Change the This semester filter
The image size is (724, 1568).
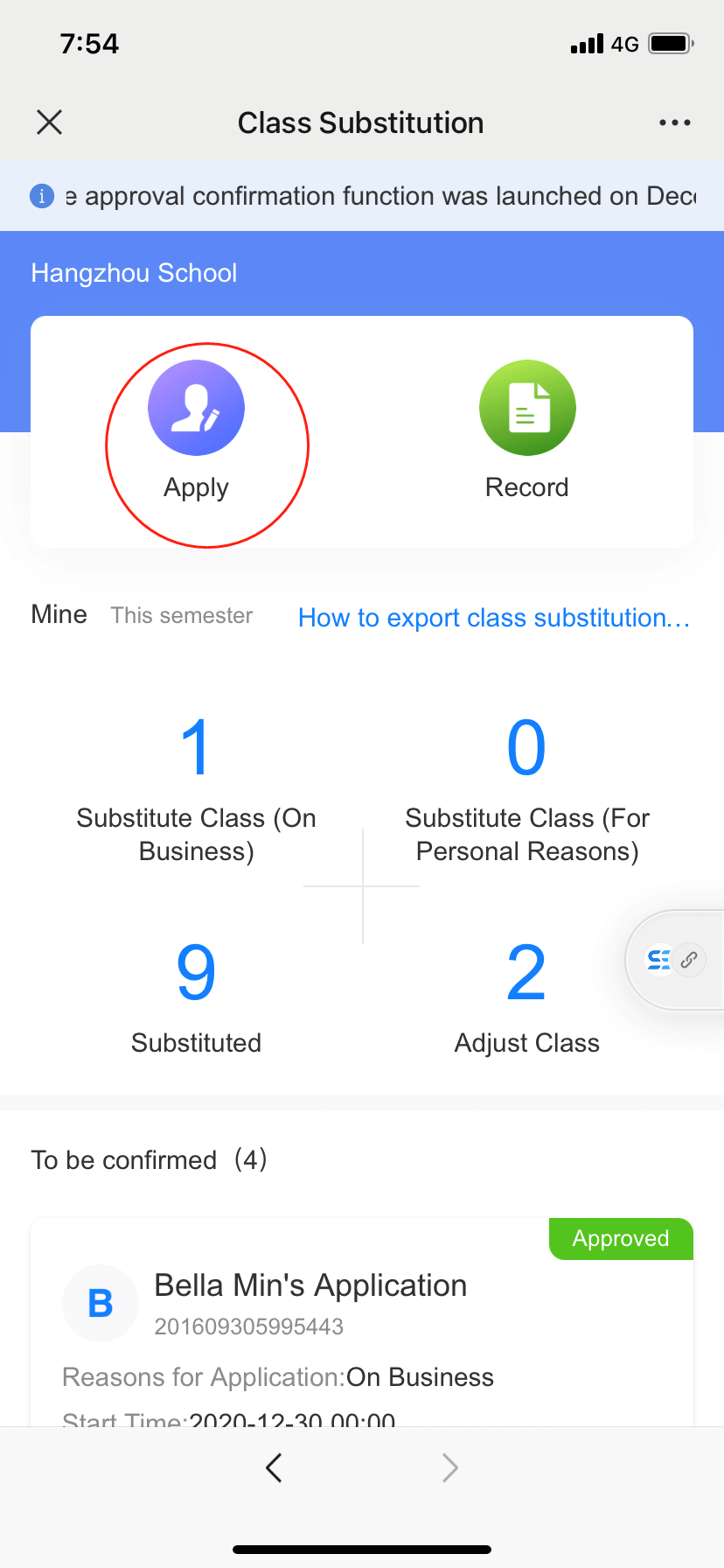pos(181,616)
